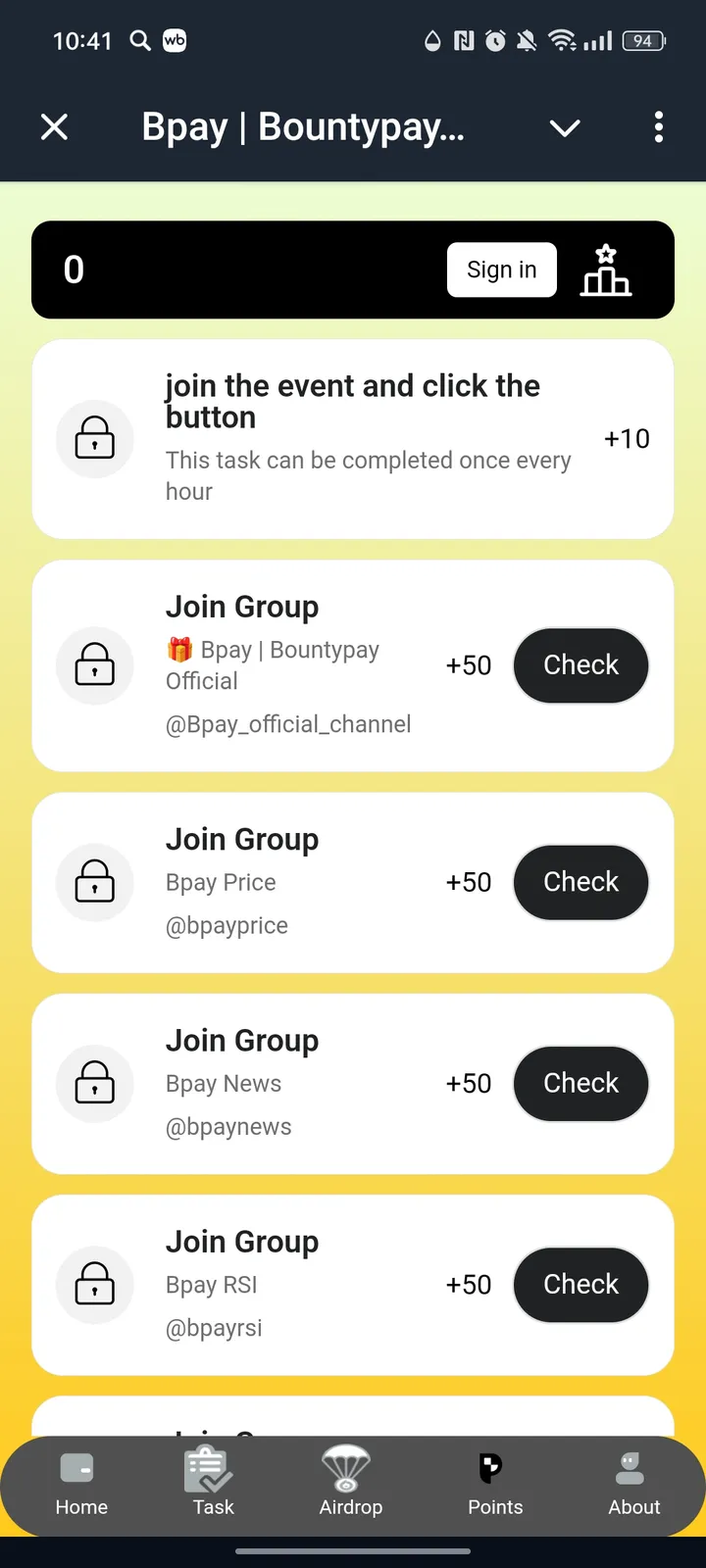Tap the lock icon on the Bpay RSI task
The image size is (706, 1568).
94,1285
